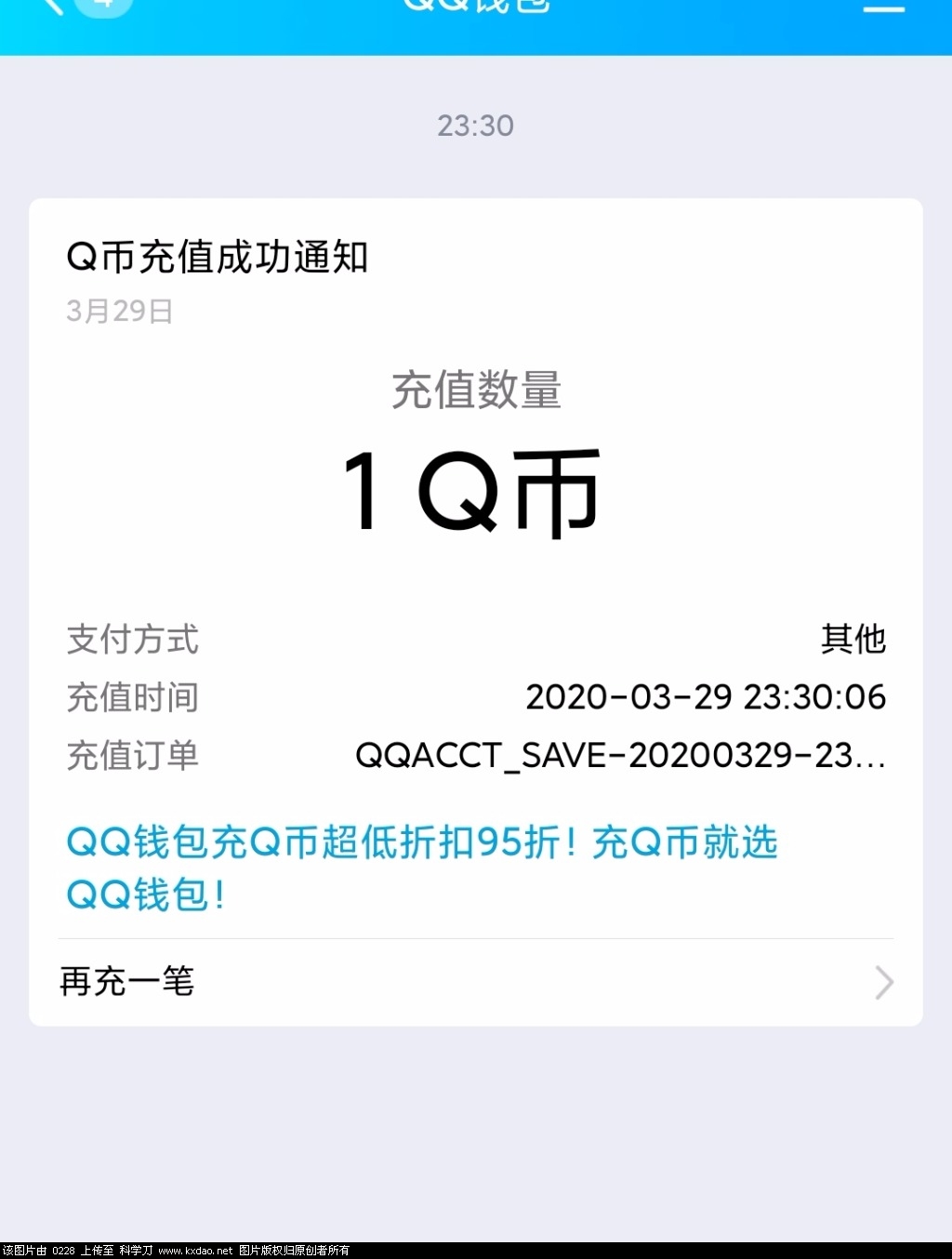Open the QQ钱包 95折 discount promo link

tap(421, 867)
